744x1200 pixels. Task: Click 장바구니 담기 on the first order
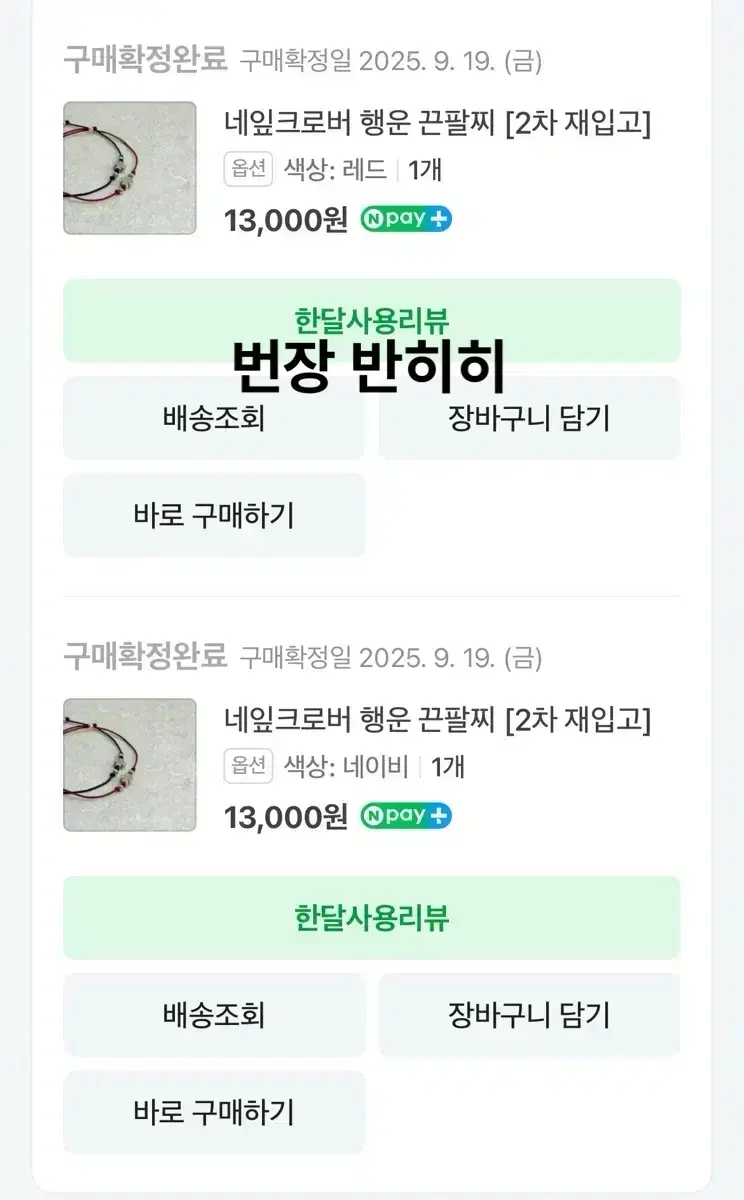530,418
